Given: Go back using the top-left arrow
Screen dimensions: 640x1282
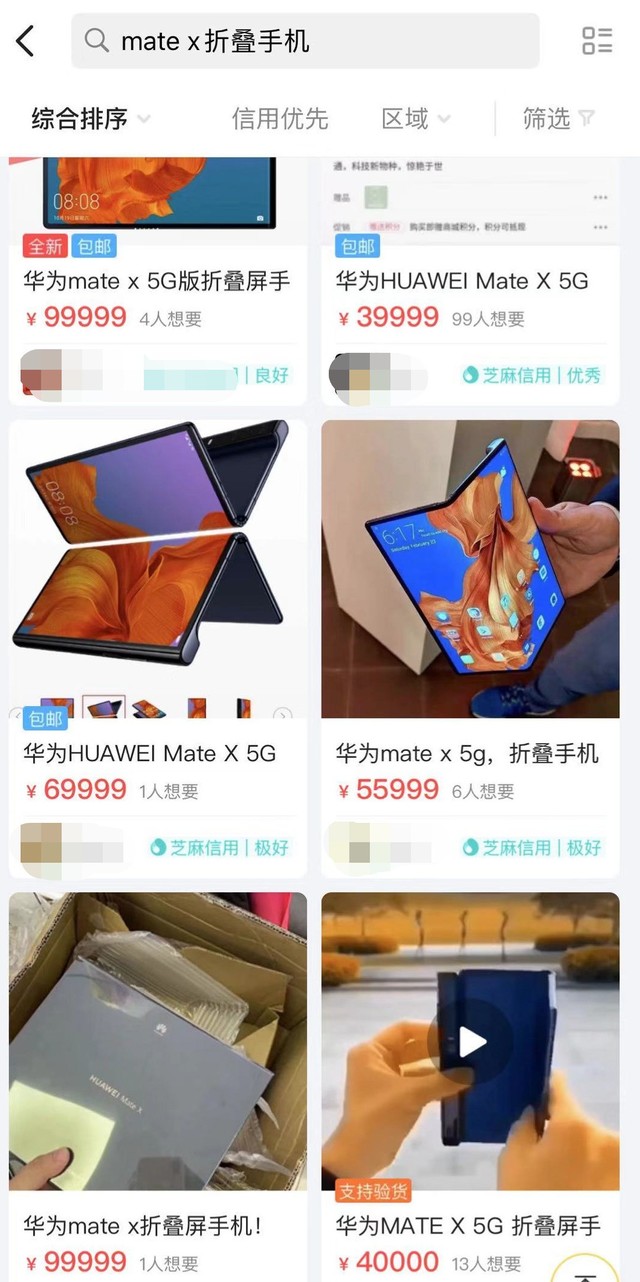Looking at the screenshot, I should coord(26,41).
